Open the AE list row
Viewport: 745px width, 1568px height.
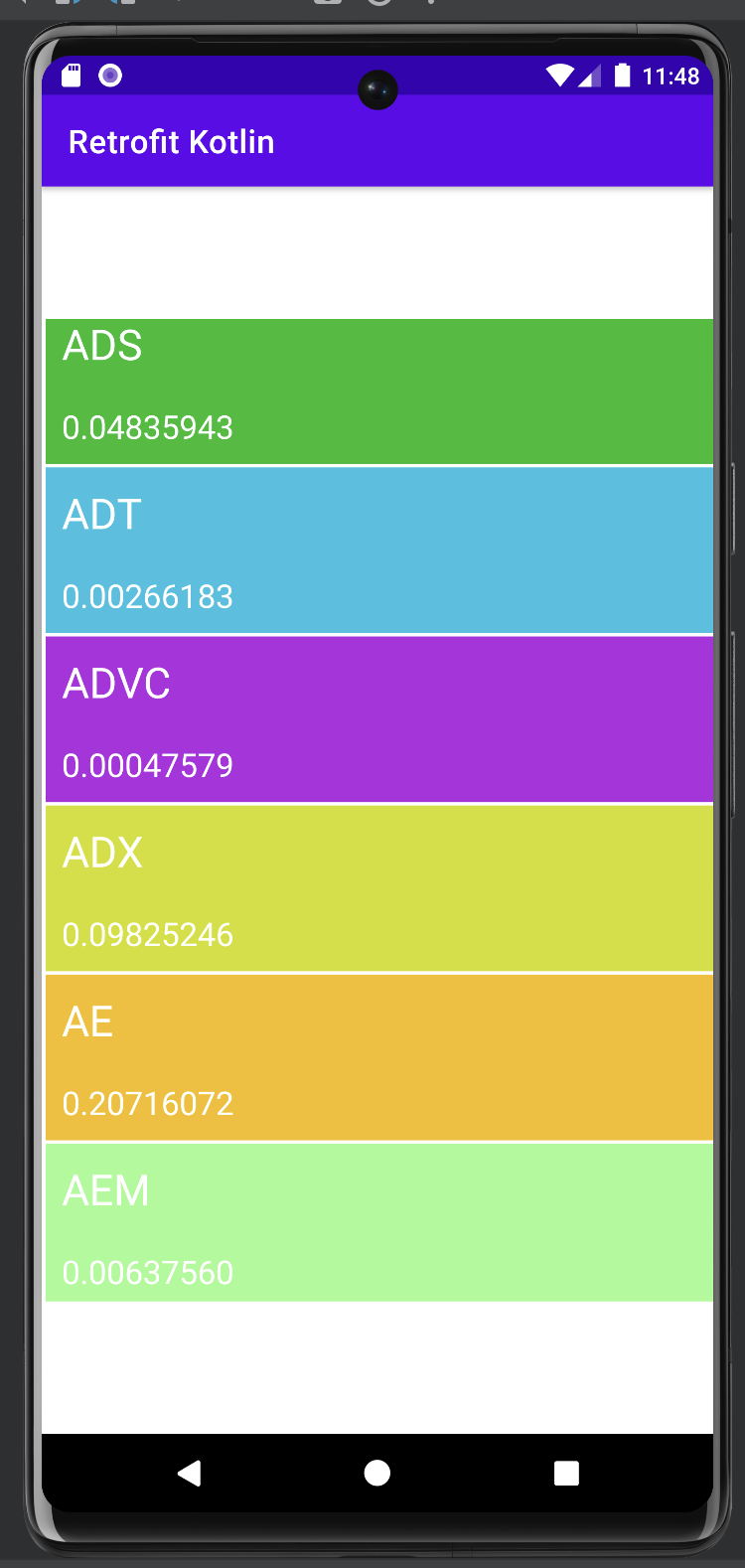tap(378, 1057)
